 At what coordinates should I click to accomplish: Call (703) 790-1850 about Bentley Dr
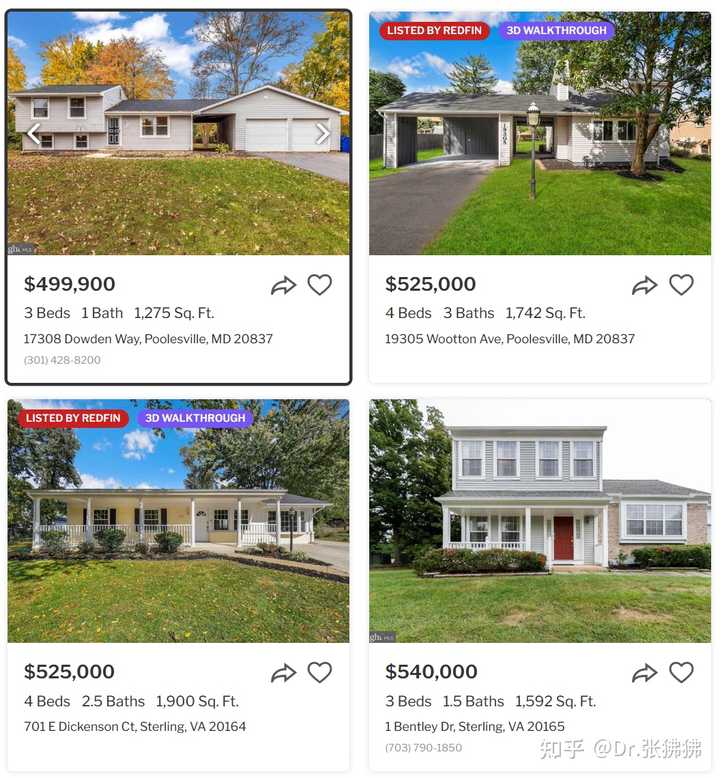click(x=423, y=748)
